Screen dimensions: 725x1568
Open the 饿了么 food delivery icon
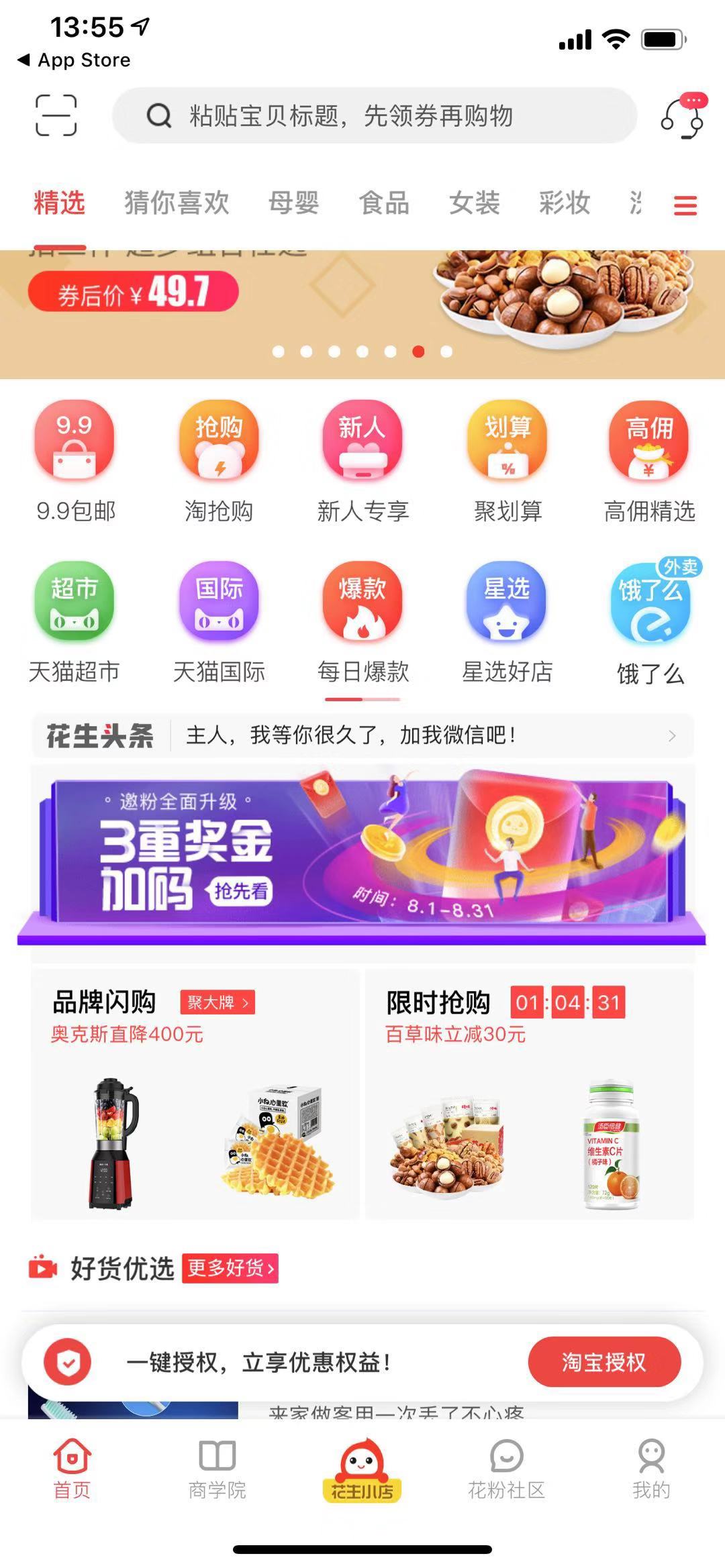point(650,604)
